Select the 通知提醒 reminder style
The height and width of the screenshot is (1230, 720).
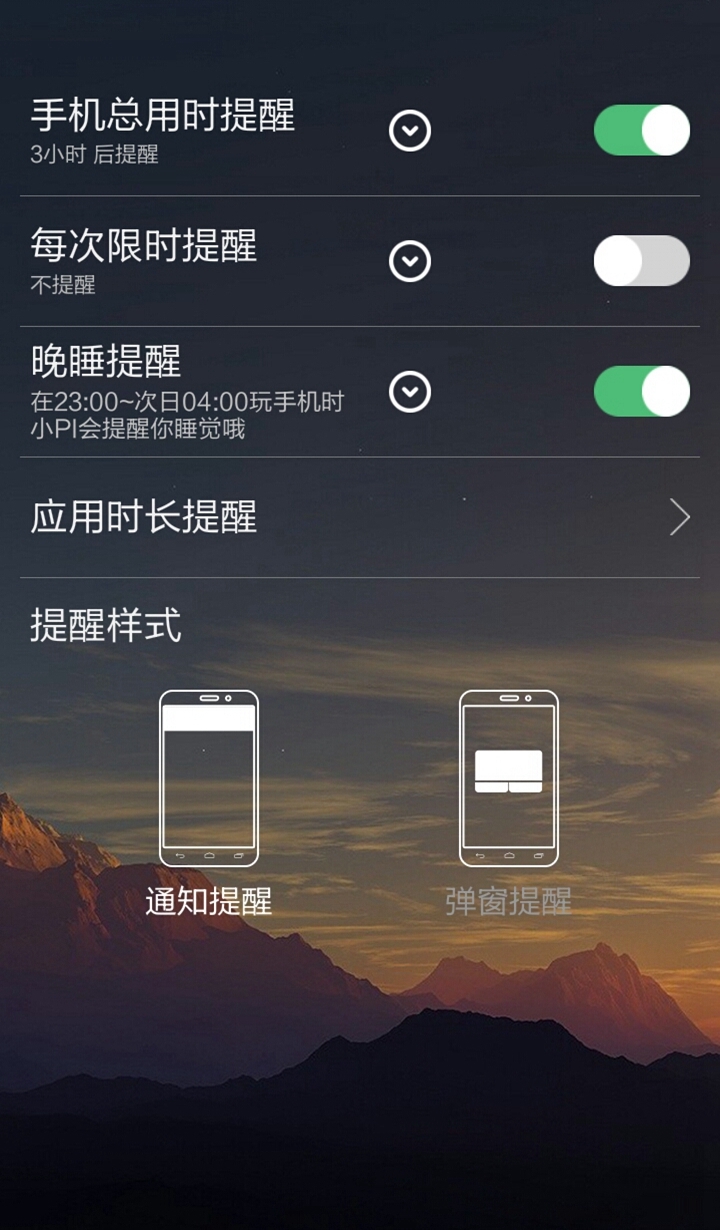click(209, 800)
